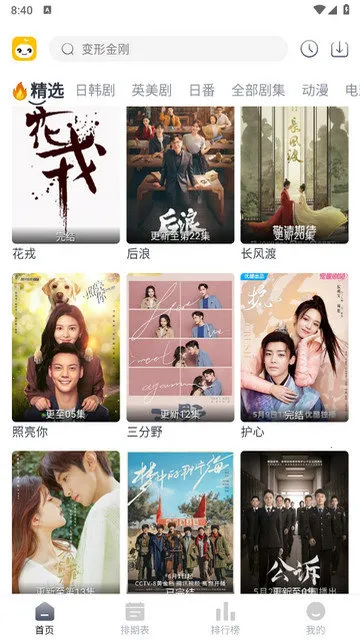This screenshot has width=360, height=640.
Task: Open the drama 公诉 poster
Action: [x=294, y=522]
